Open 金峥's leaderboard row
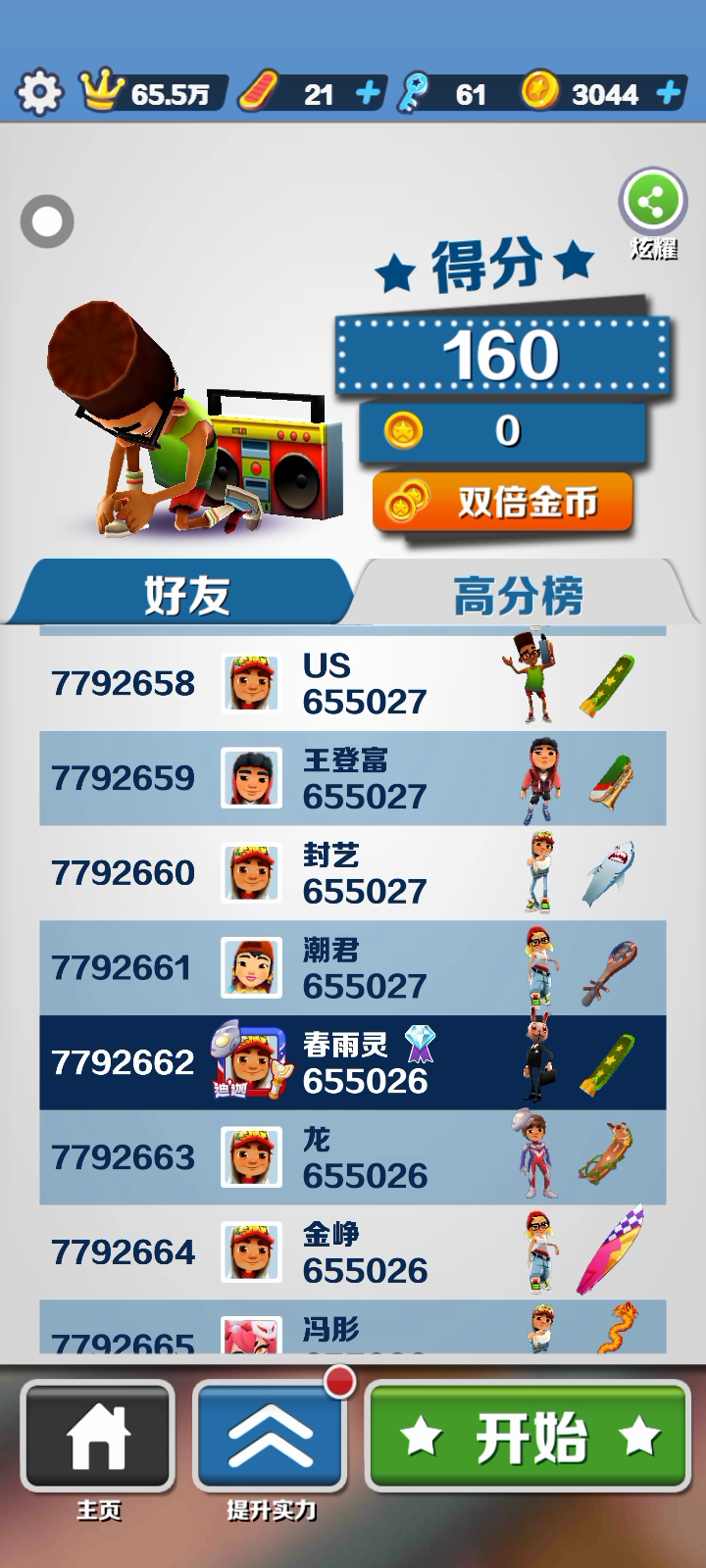 (x=353, y=1251)
